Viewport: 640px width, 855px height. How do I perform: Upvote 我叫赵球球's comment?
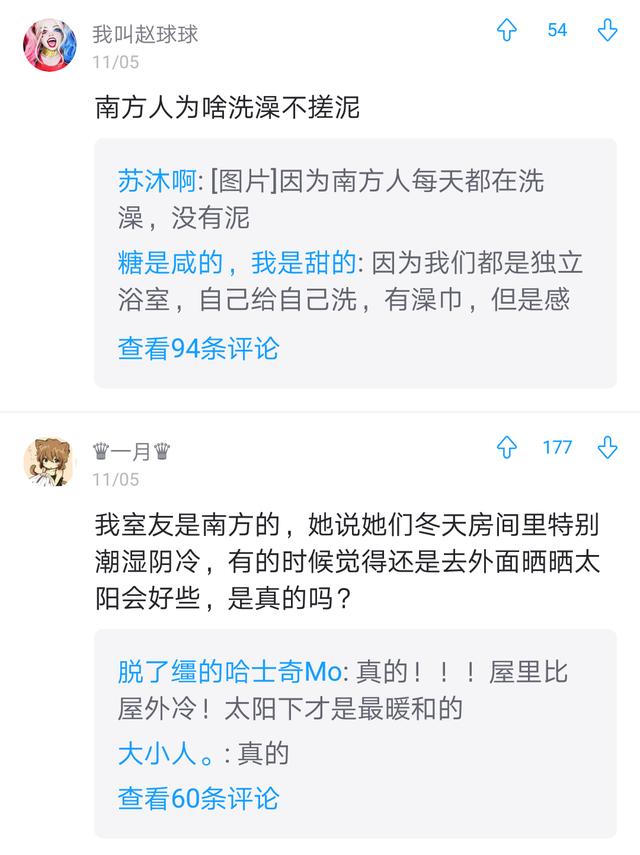[507, 31]
